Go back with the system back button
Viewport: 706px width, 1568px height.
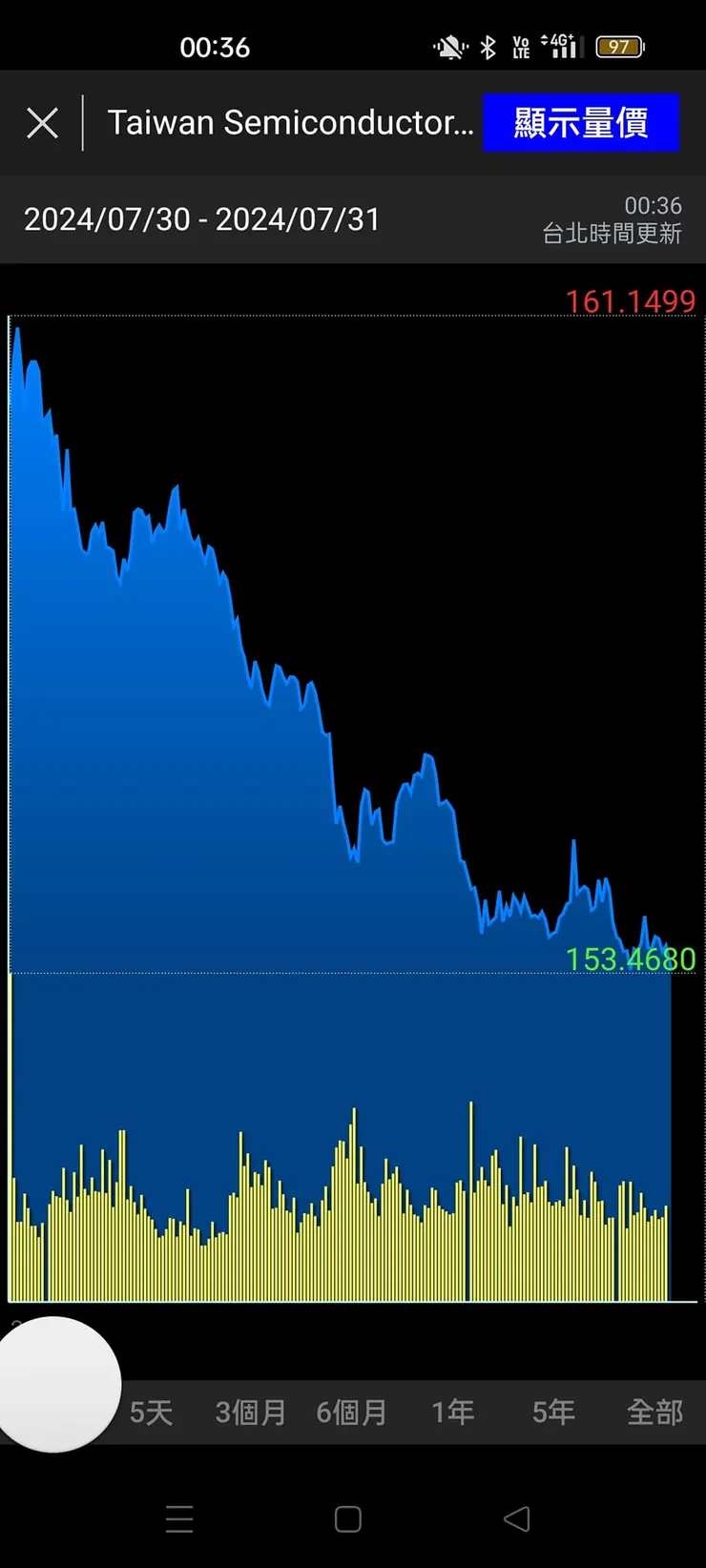pyautogui.click(x=516, y=1519)
